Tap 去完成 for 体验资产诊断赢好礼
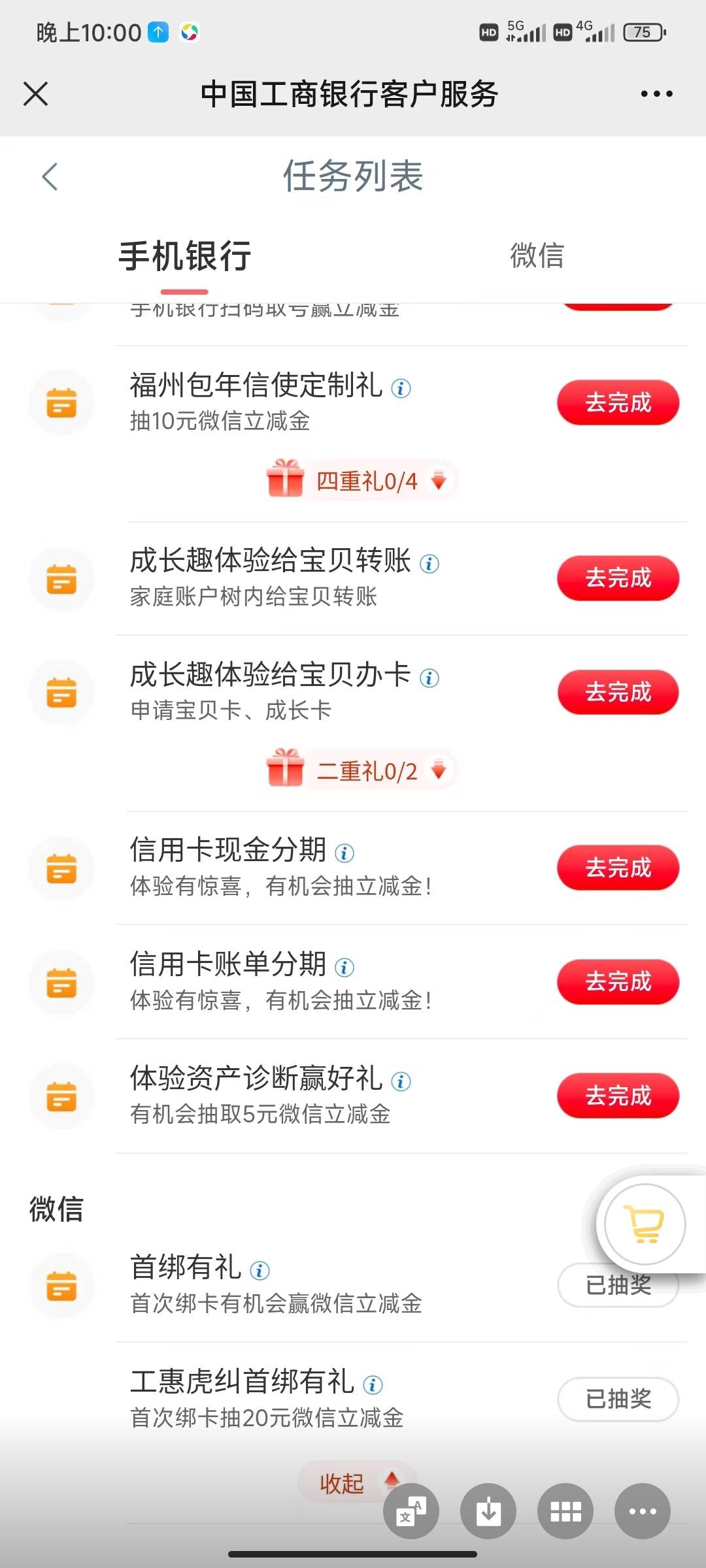This screenshot has height=1568, width=706. tap(618, 1096)
